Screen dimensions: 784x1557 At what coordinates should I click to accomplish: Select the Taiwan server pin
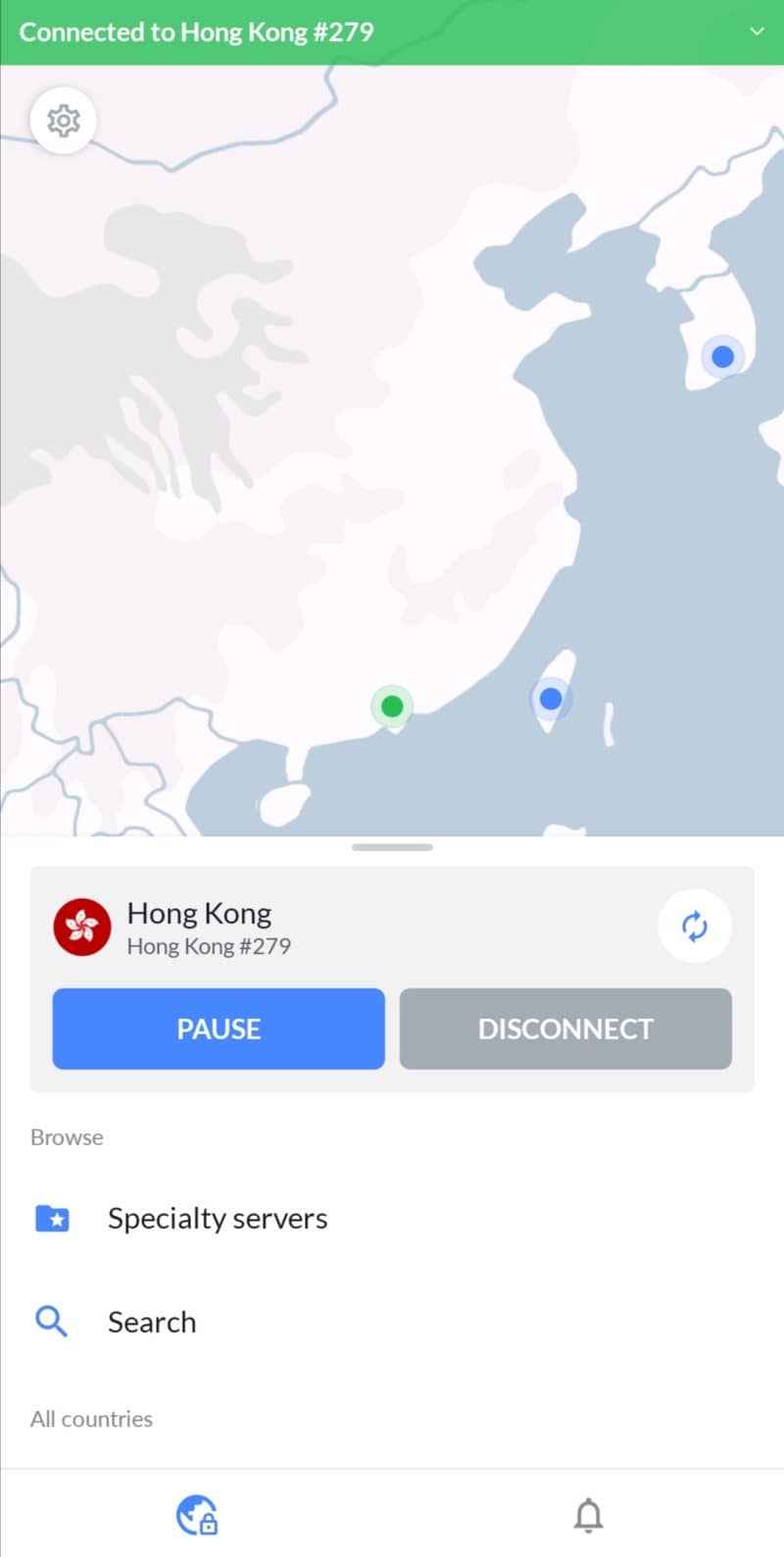point(551,699)
